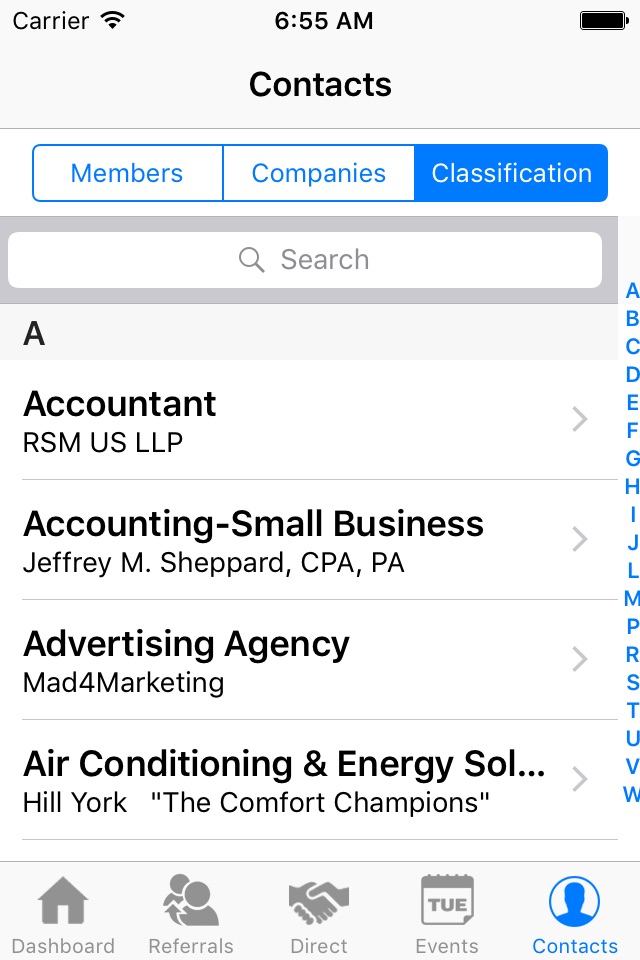
Task: Jump to letter M in index
Action: [x=632, y=598]
